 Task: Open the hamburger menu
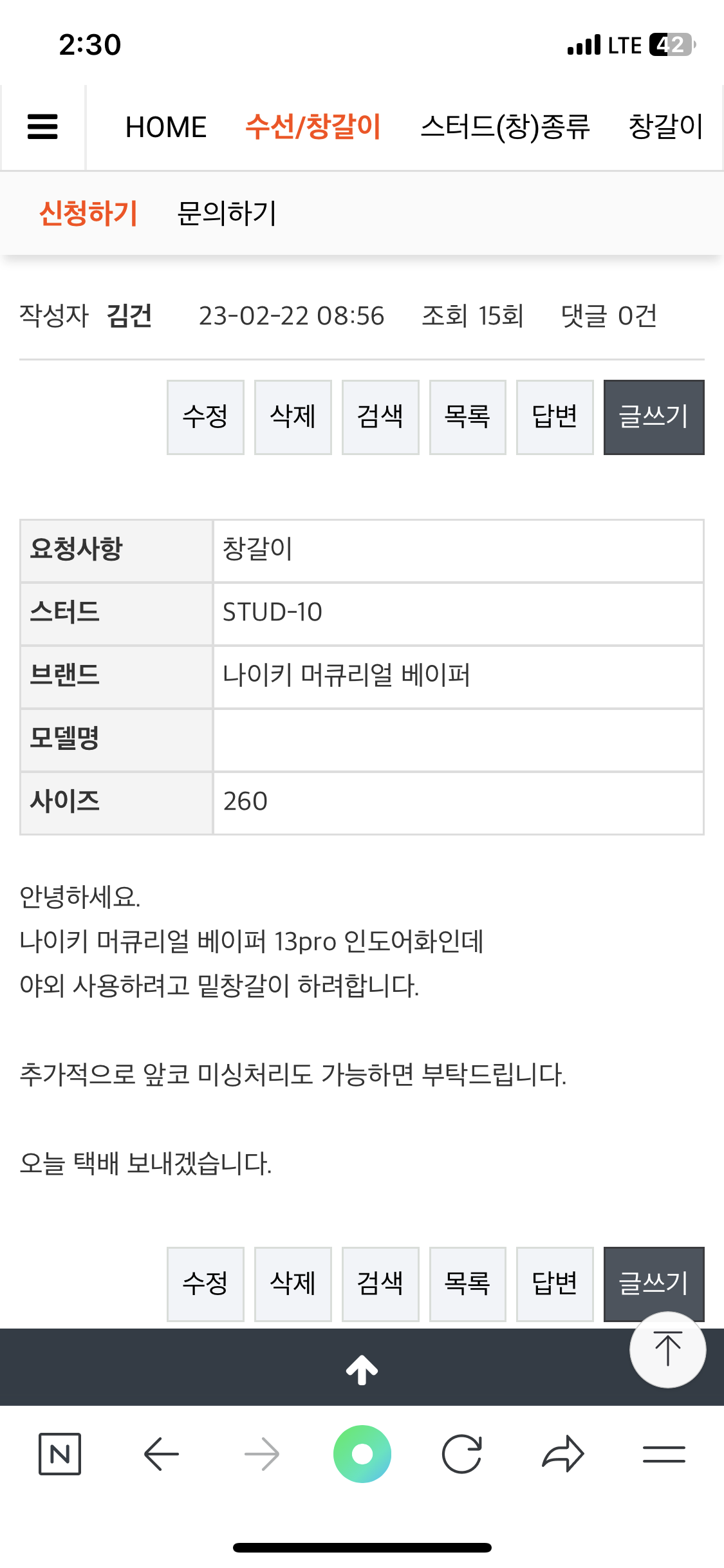(x=42, y=127)
